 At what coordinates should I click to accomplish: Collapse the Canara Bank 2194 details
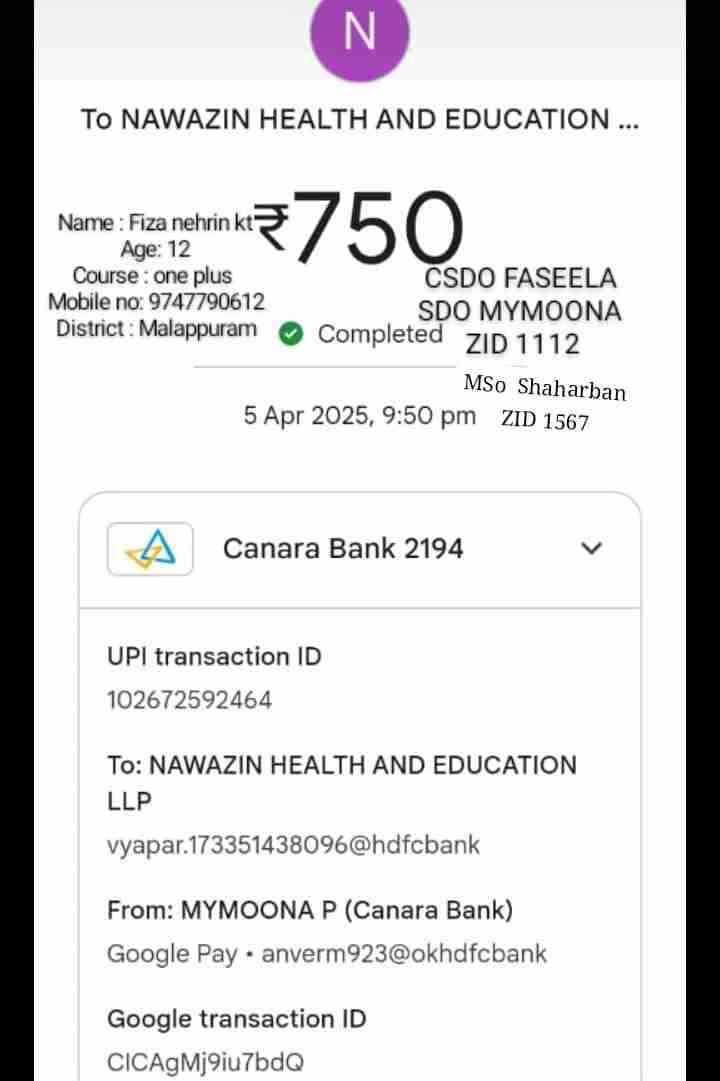(592, 548)
